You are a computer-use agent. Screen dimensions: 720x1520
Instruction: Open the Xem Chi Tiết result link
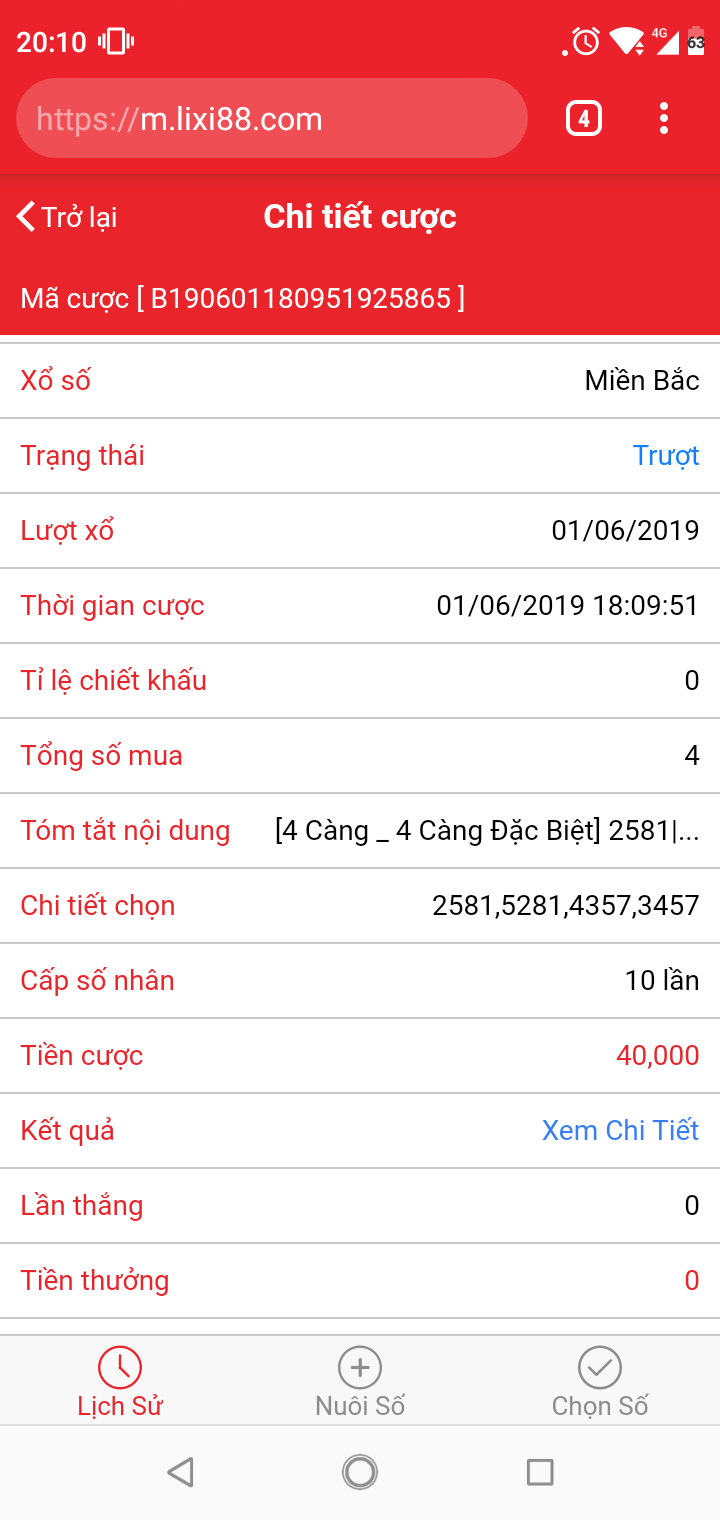[620, 1130]
